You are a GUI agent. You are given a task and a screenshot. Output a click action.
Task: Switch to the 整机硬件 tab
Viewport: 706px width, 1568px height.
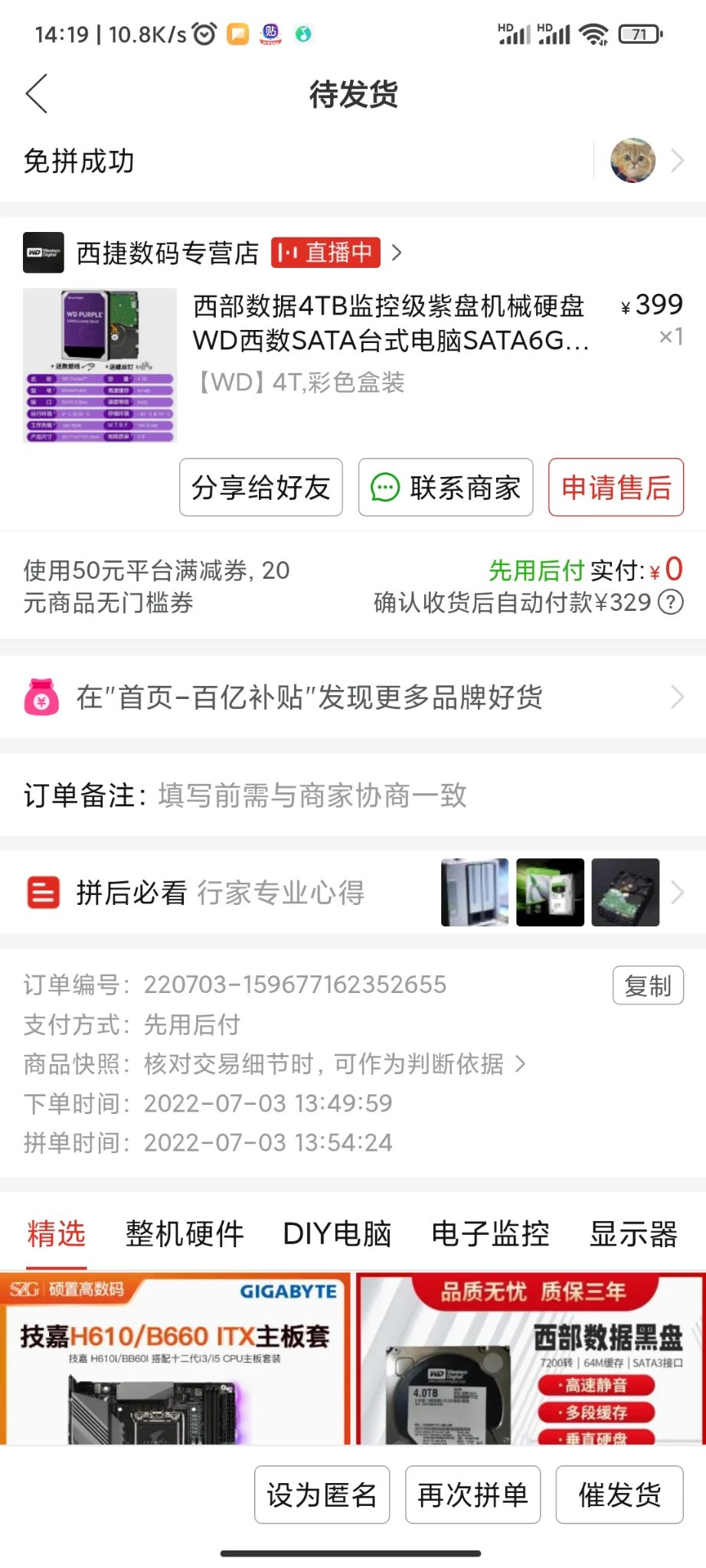(x=185, y=1233)
